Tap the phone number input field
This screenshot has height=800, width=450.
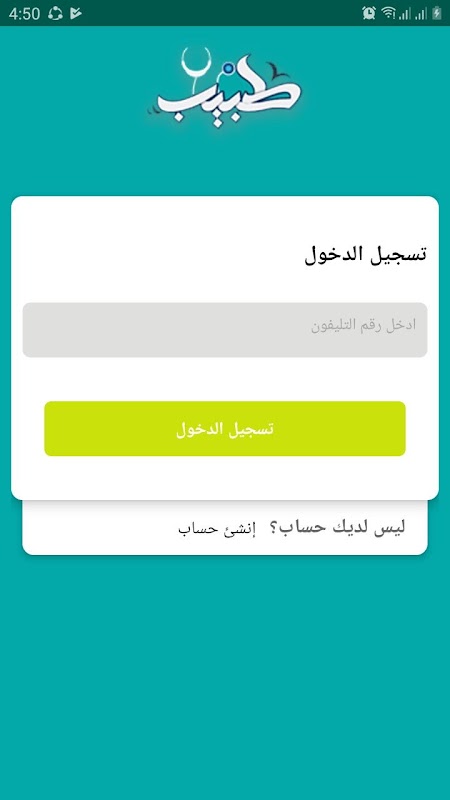coord(225,330)
